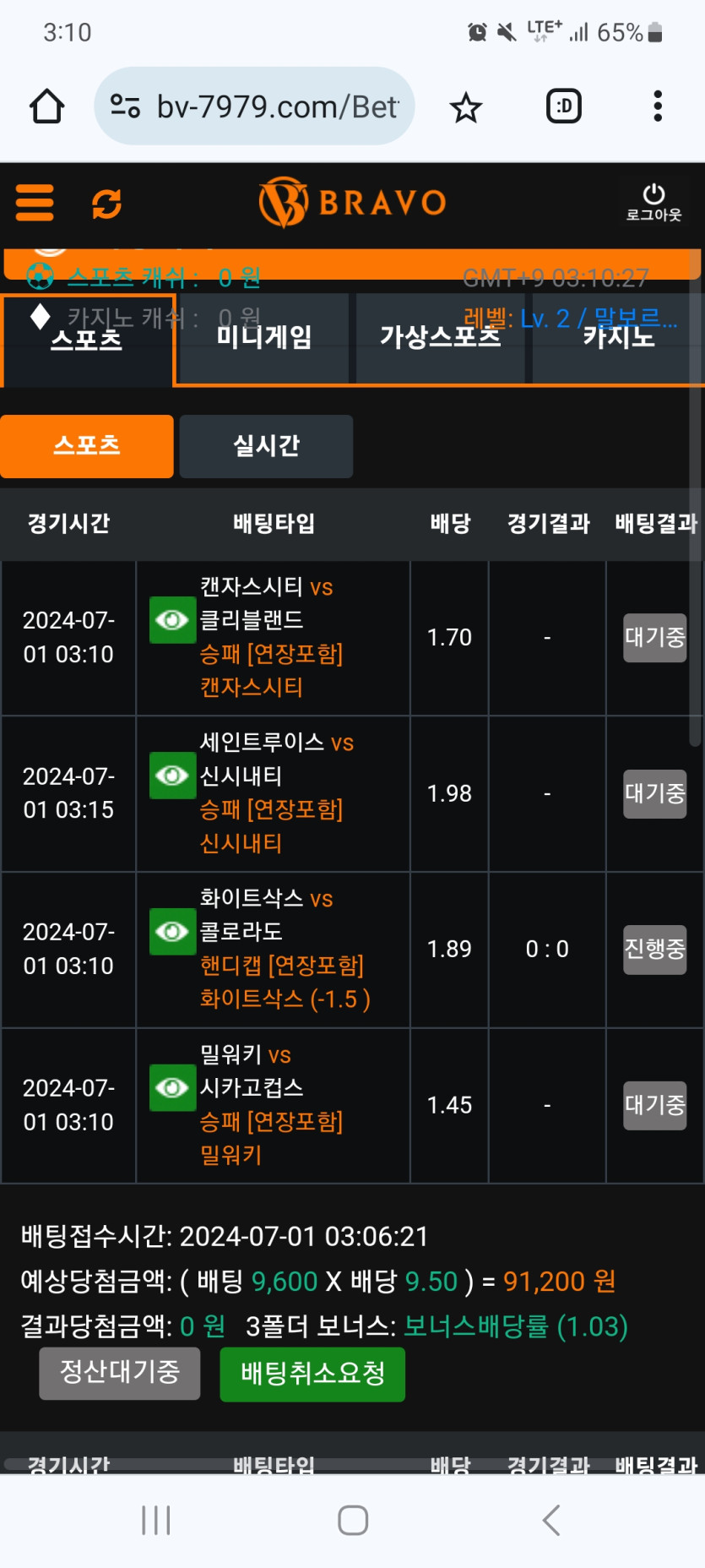Tap the eye icon for 밀워키 match
705x1568 pixels.
click(172, 1088)
